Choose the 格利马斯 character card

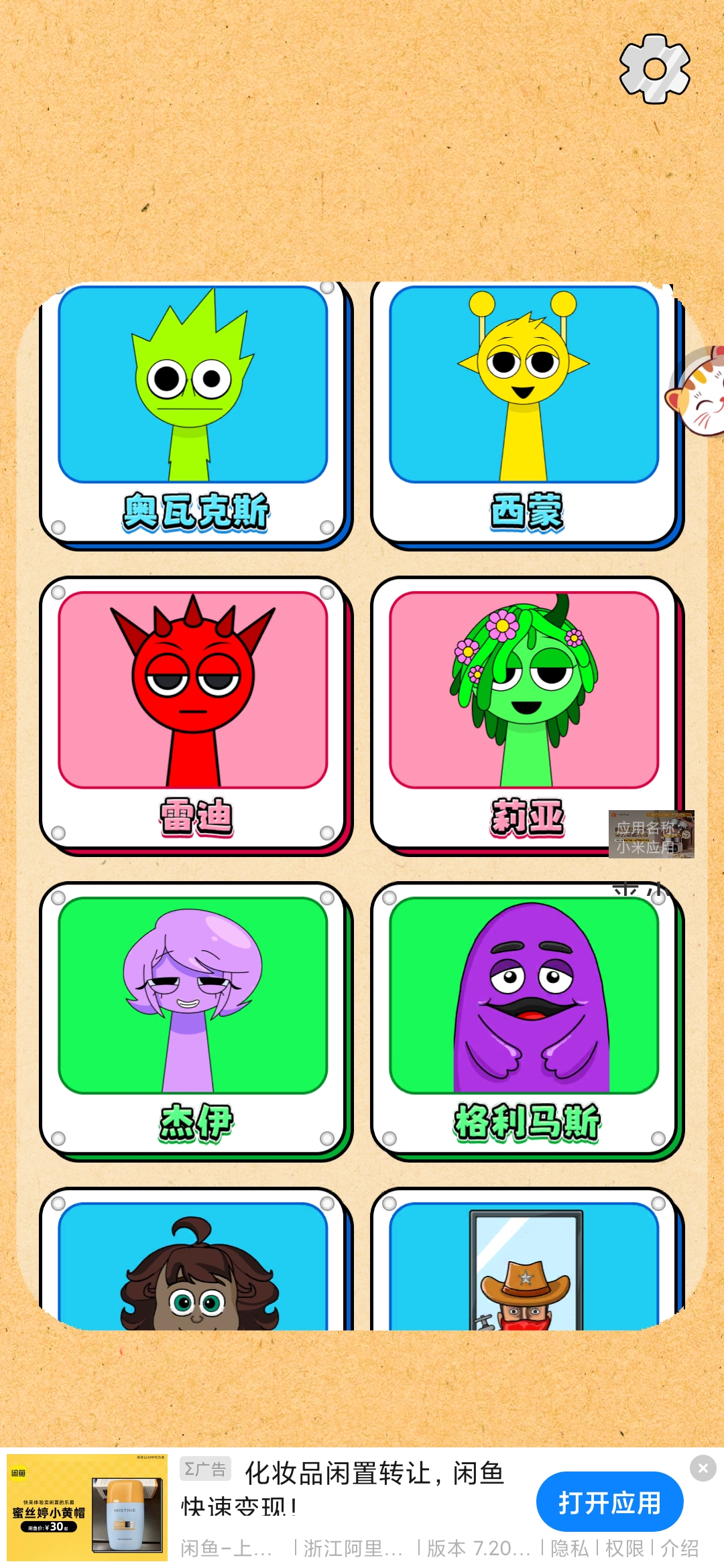(524, 1020)
